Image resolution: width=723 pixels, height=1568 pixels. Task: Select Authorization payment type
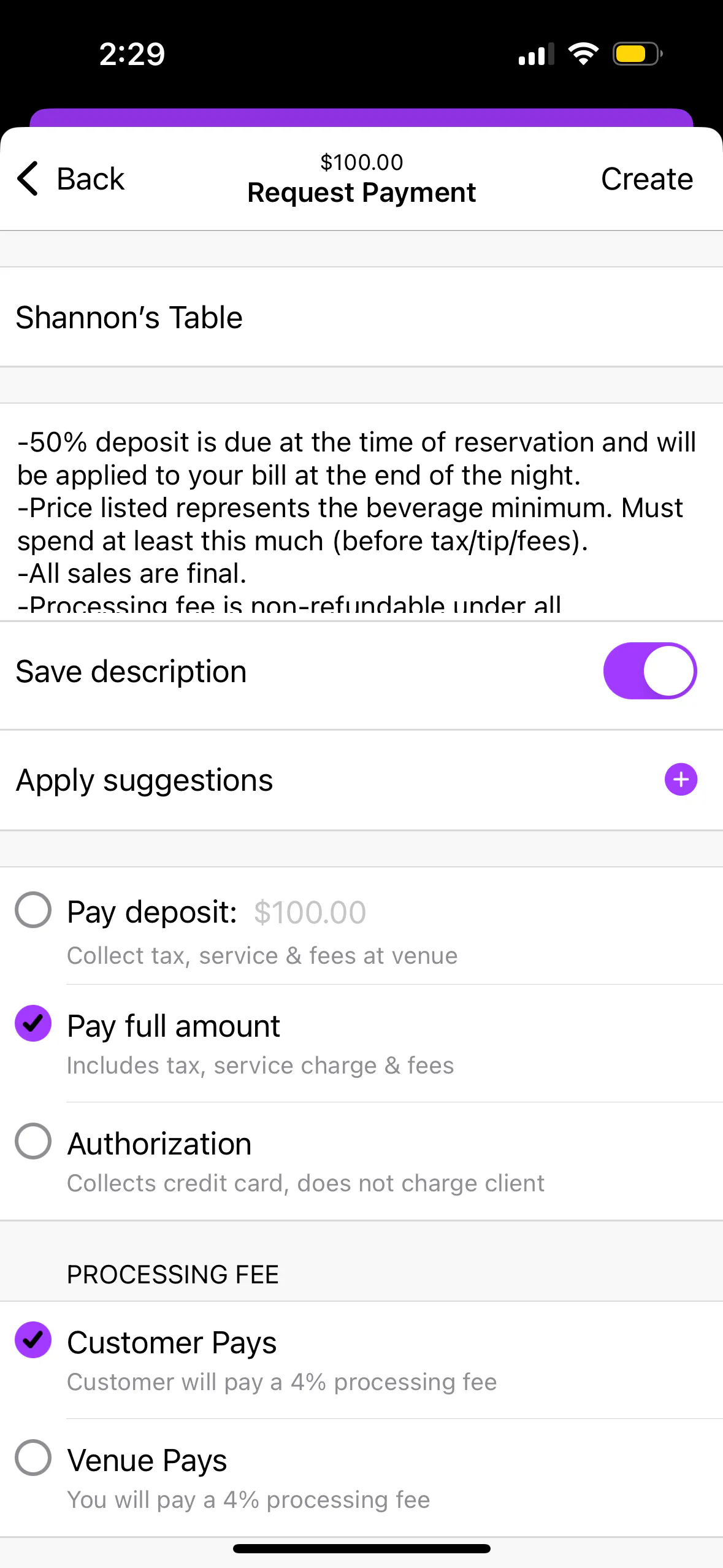pyautogui.click(x=33, y=1142)
